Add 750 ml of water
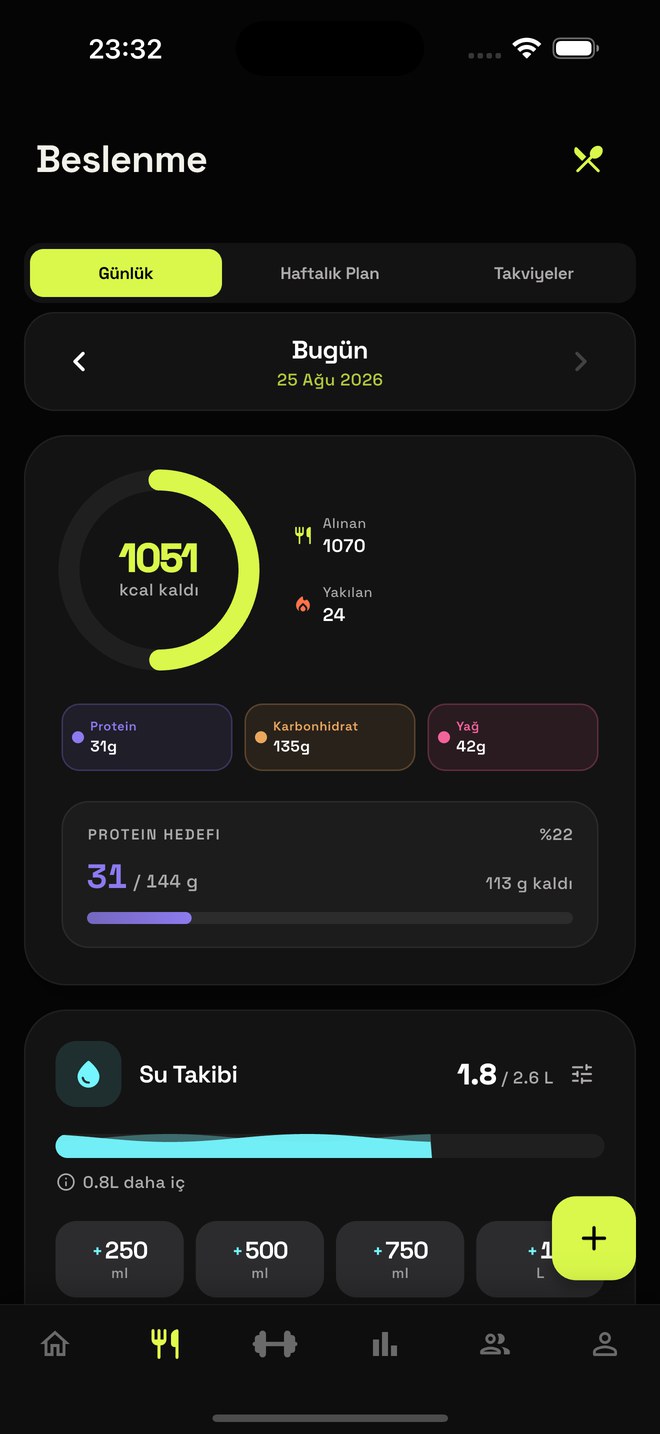 coord(400,1259)
